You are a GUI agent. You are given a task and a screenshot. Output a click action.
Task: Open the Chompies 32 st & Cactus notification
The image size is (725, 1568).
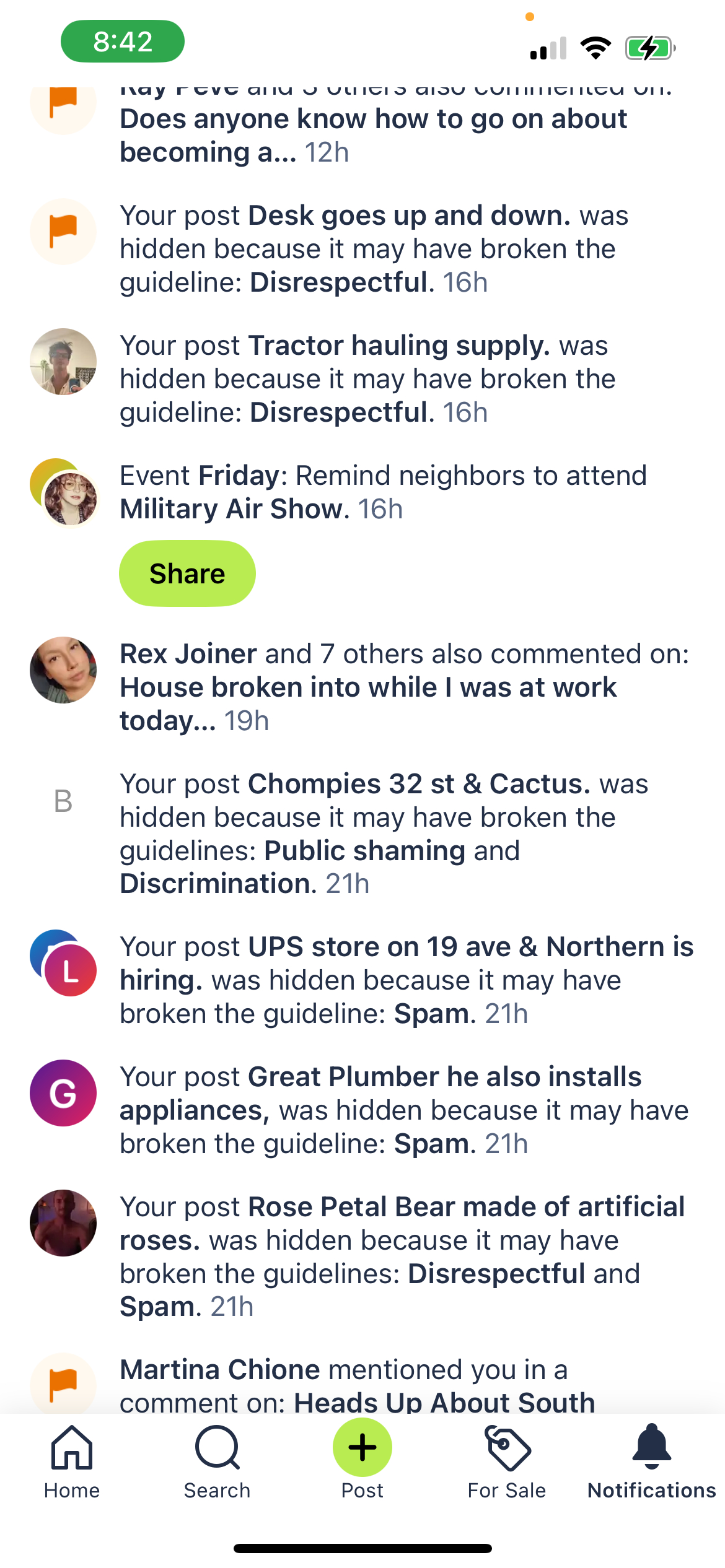384,834
